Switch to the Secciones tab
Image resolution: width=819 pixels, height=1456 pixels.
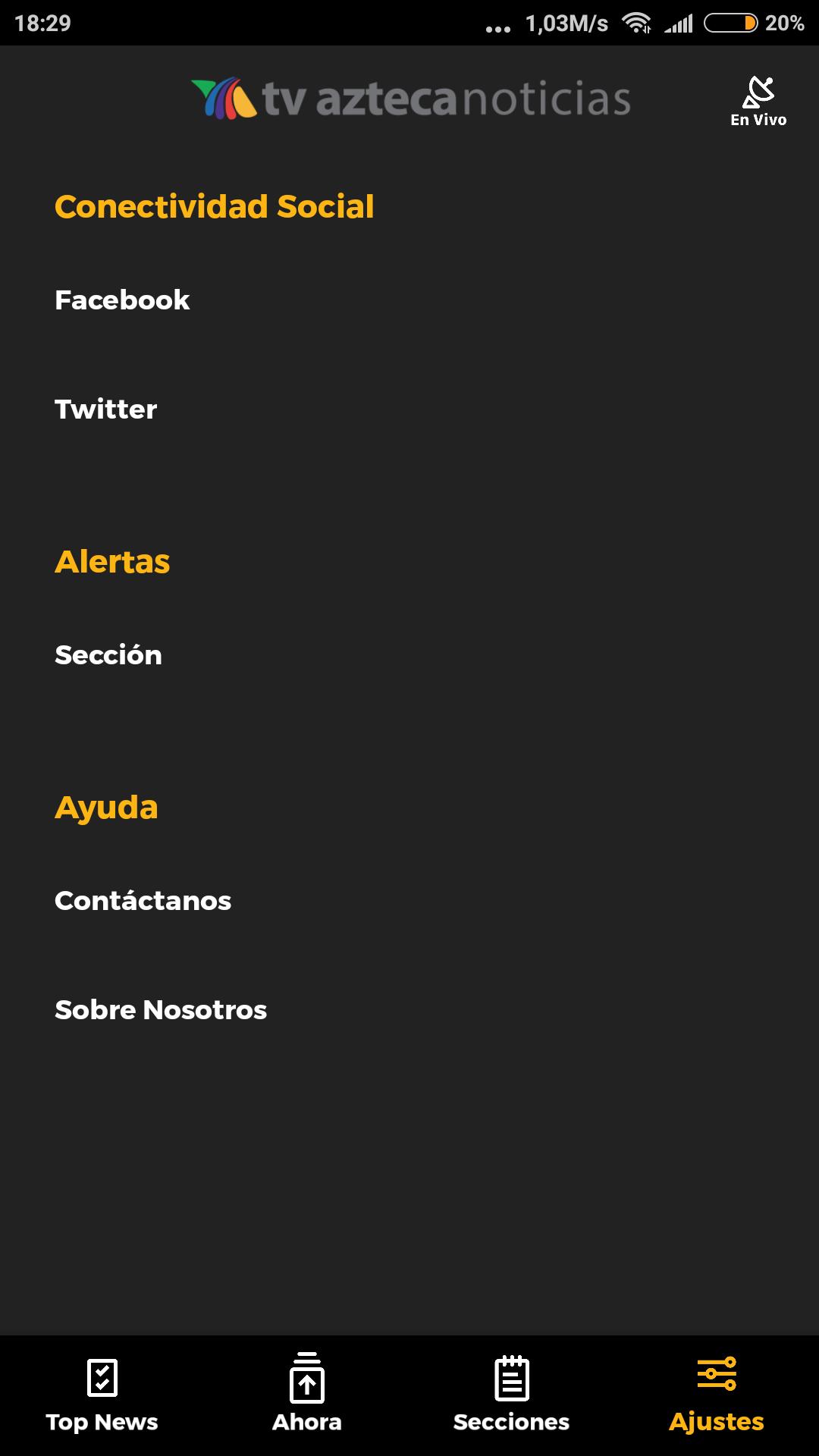[512, 1395]
